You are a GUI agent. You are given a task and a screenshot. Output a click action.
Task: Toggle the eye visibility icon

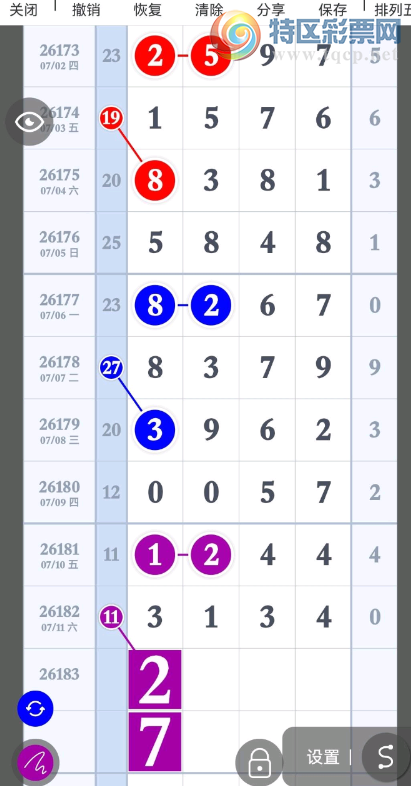point(29,122)
